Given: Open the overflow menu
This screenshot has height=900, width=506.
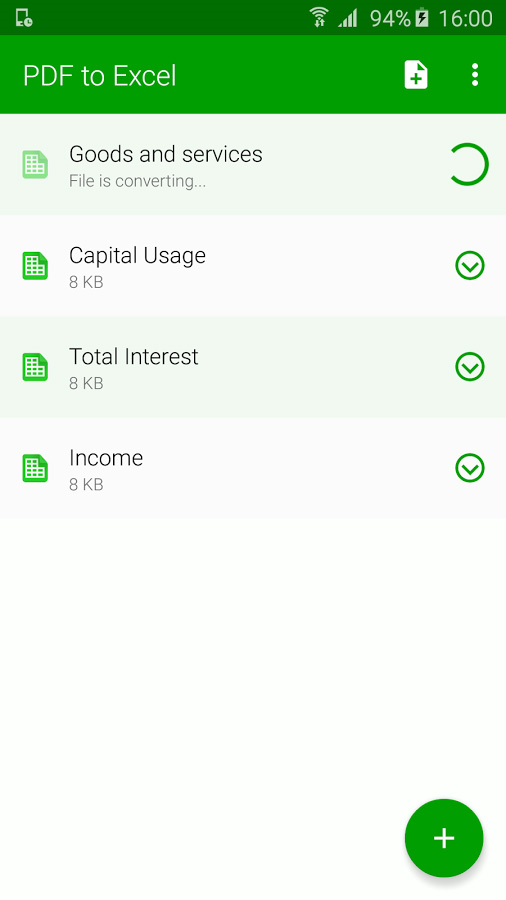Looking at the screenshot, I should click(474, 75).
